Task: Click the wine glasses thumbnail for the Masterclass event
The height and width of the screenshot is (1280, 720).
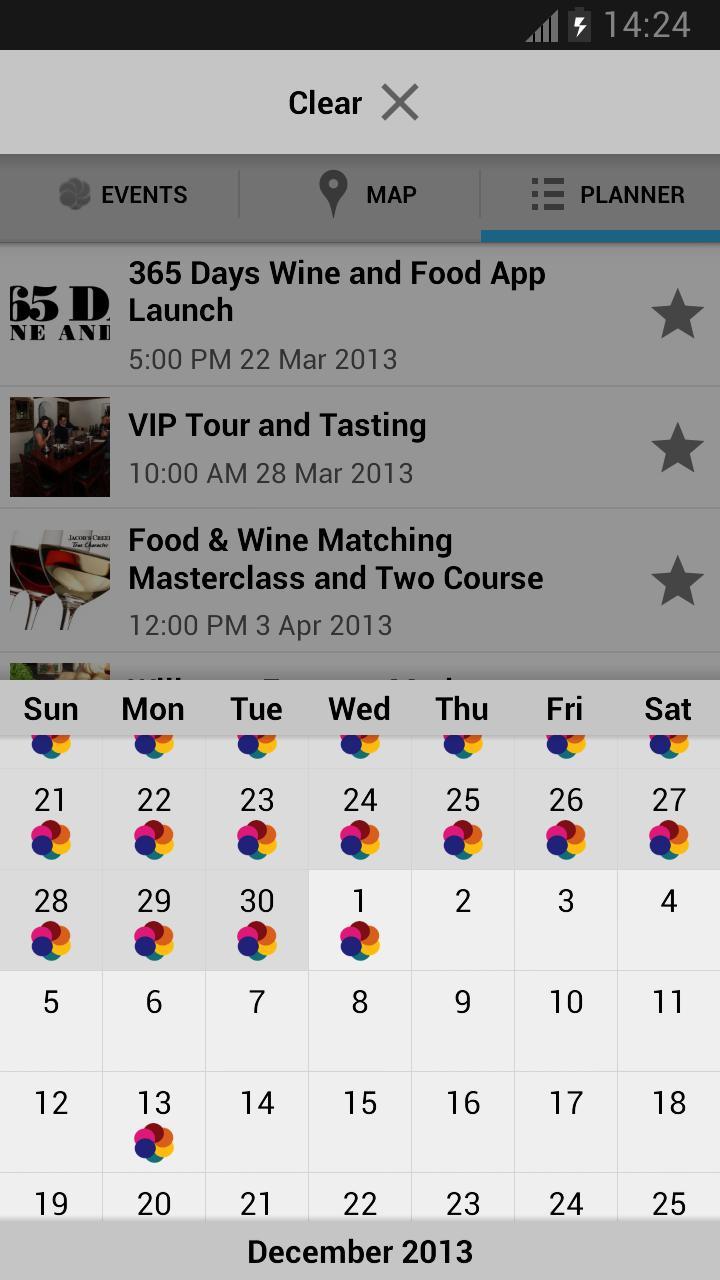Action: [59, 580]
